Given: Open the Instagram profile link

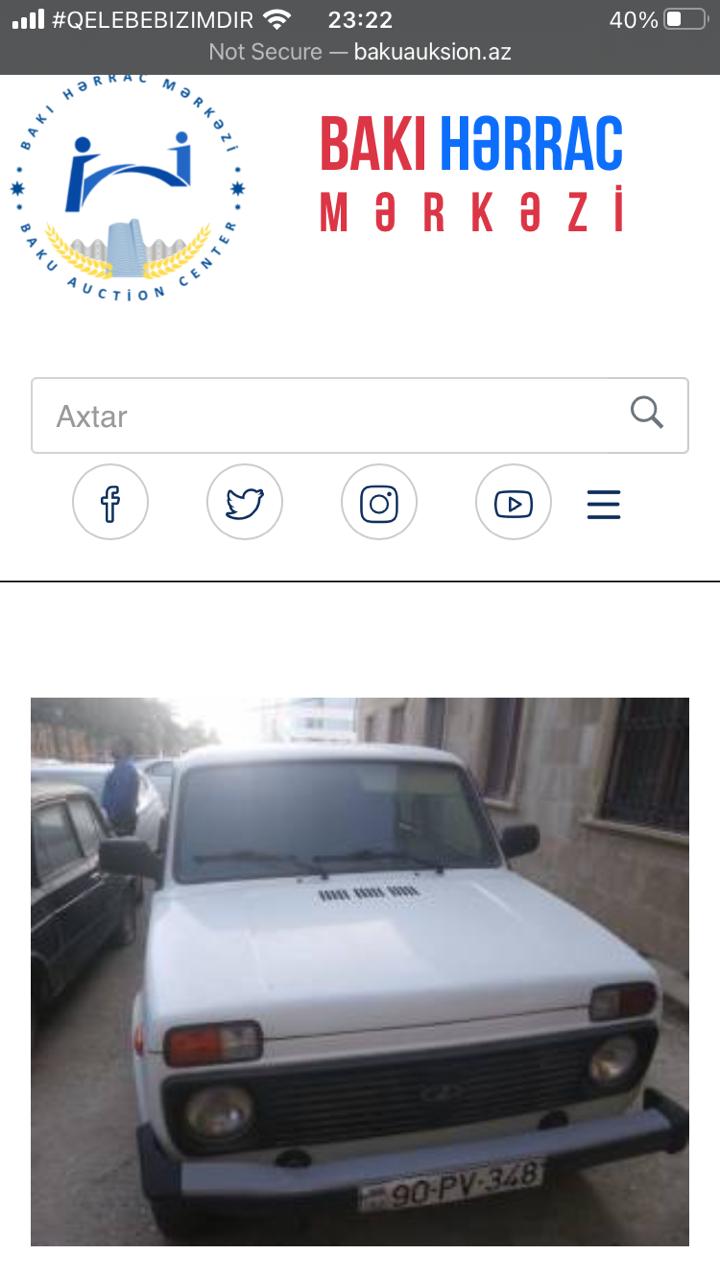Looking at the screenshot, I should (x=379, y=503).
